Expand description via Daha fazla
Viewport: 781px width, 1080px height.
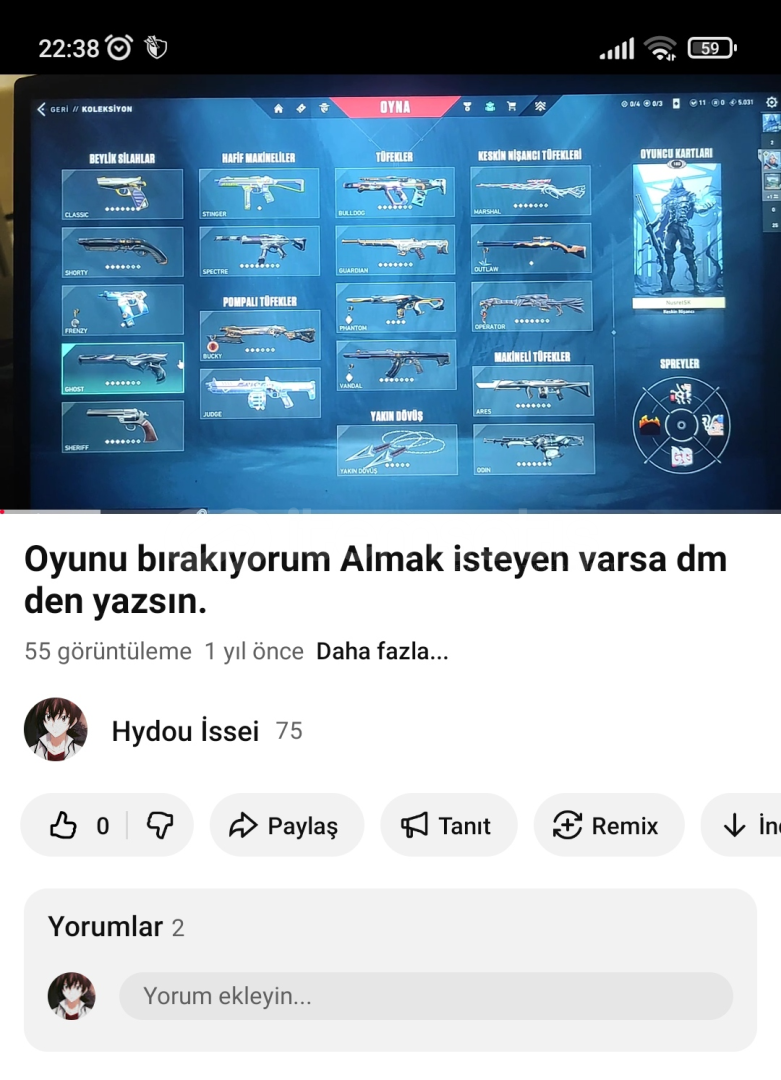click(382, 652)
